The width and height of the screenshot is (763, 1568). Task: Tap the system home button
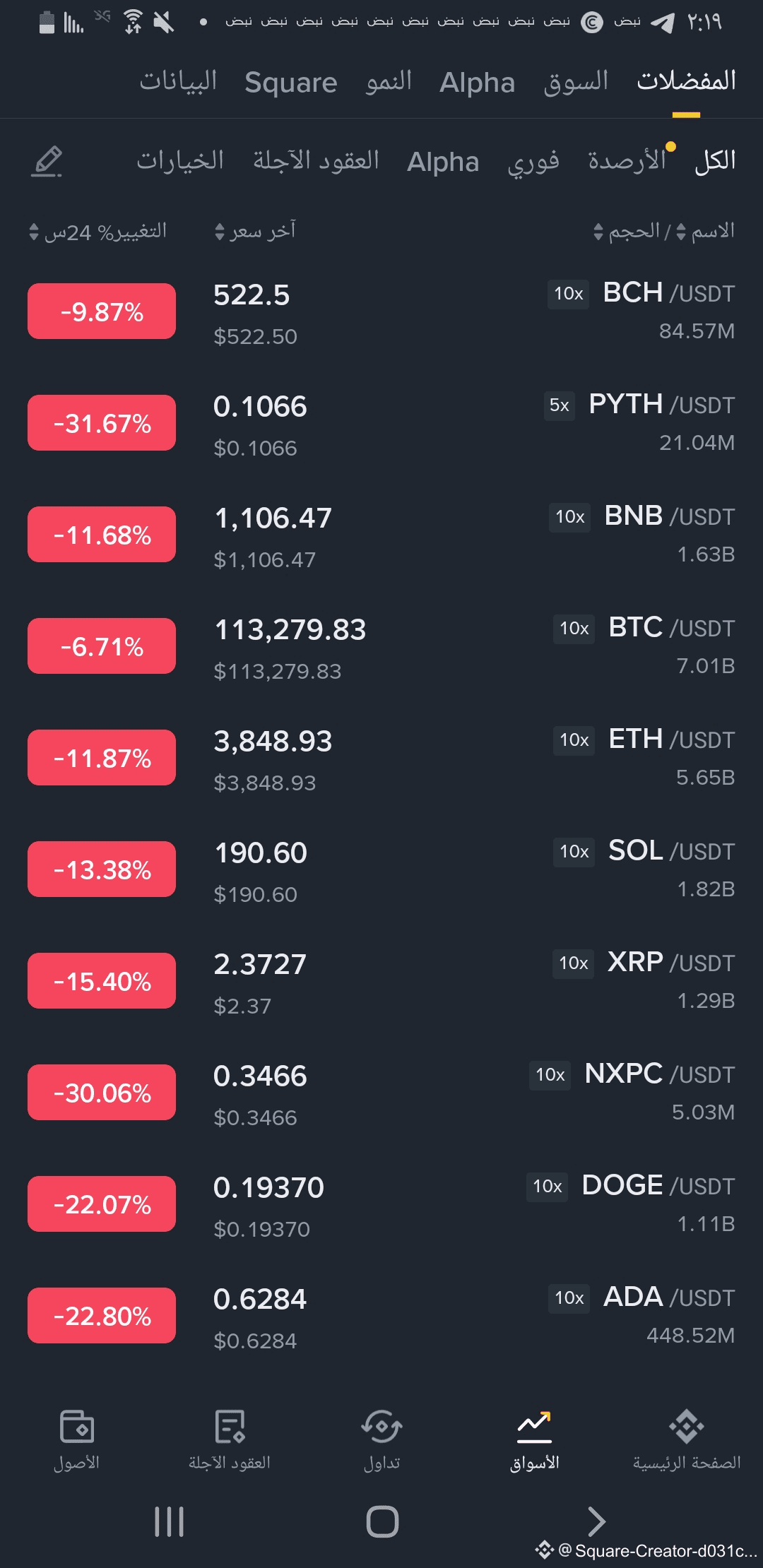pyautogui.click(x=382, y=1521)
